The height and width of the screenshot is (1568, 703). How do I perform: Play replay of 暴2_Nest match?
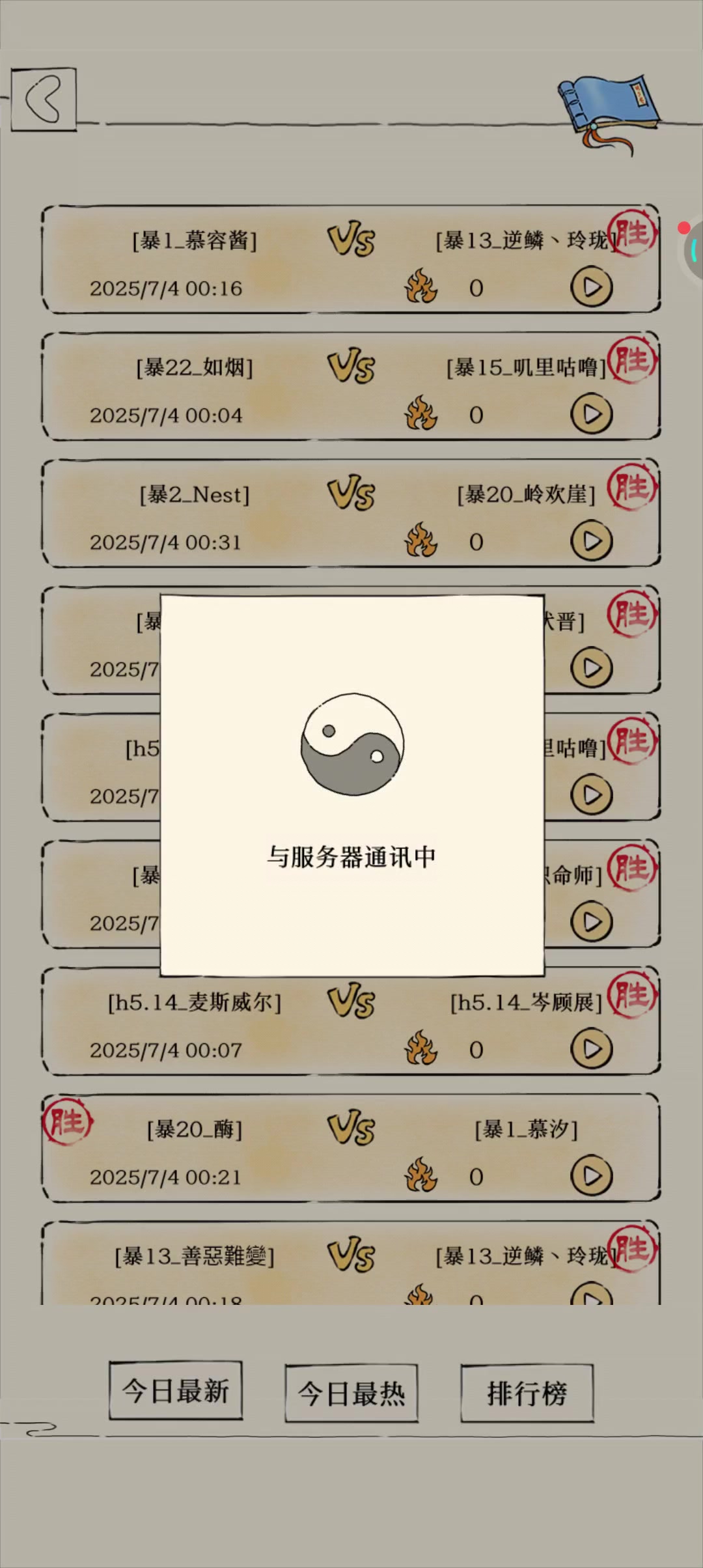[x=591, y=540]
